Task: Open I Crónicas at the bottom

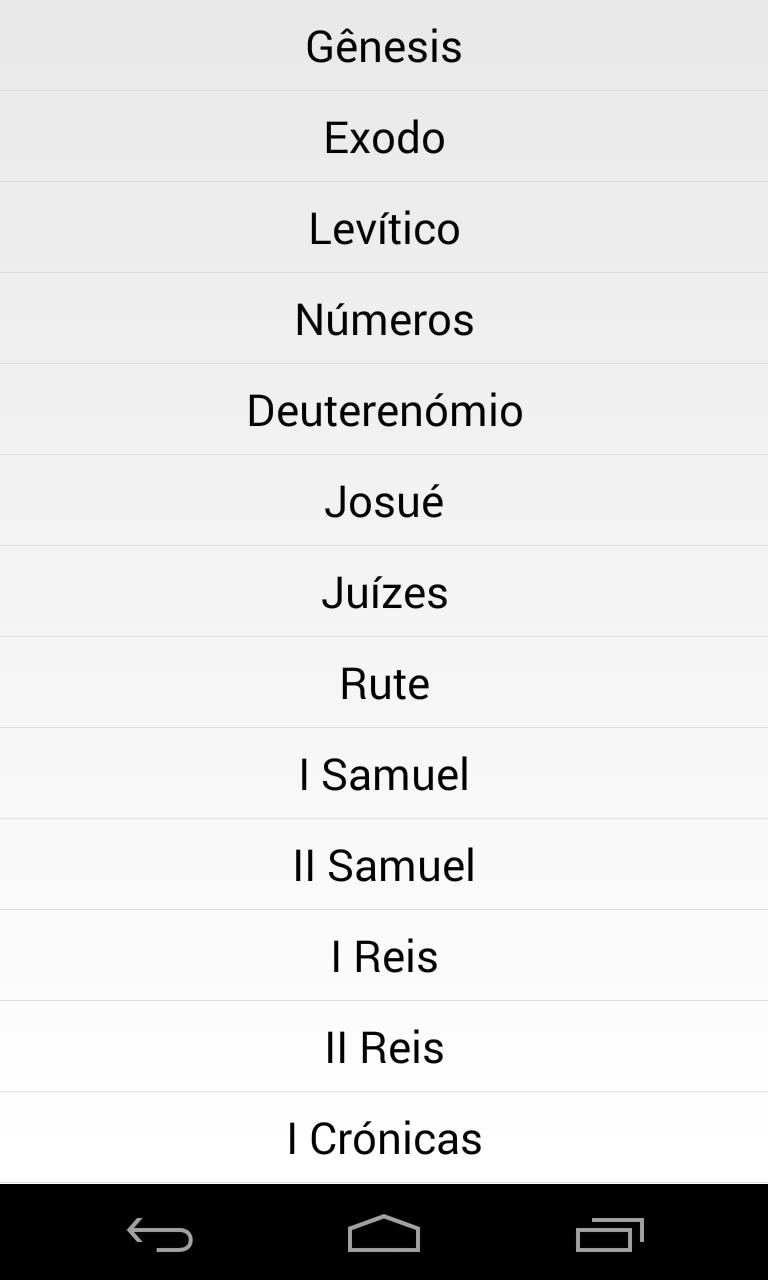Action: (384, 1137)
